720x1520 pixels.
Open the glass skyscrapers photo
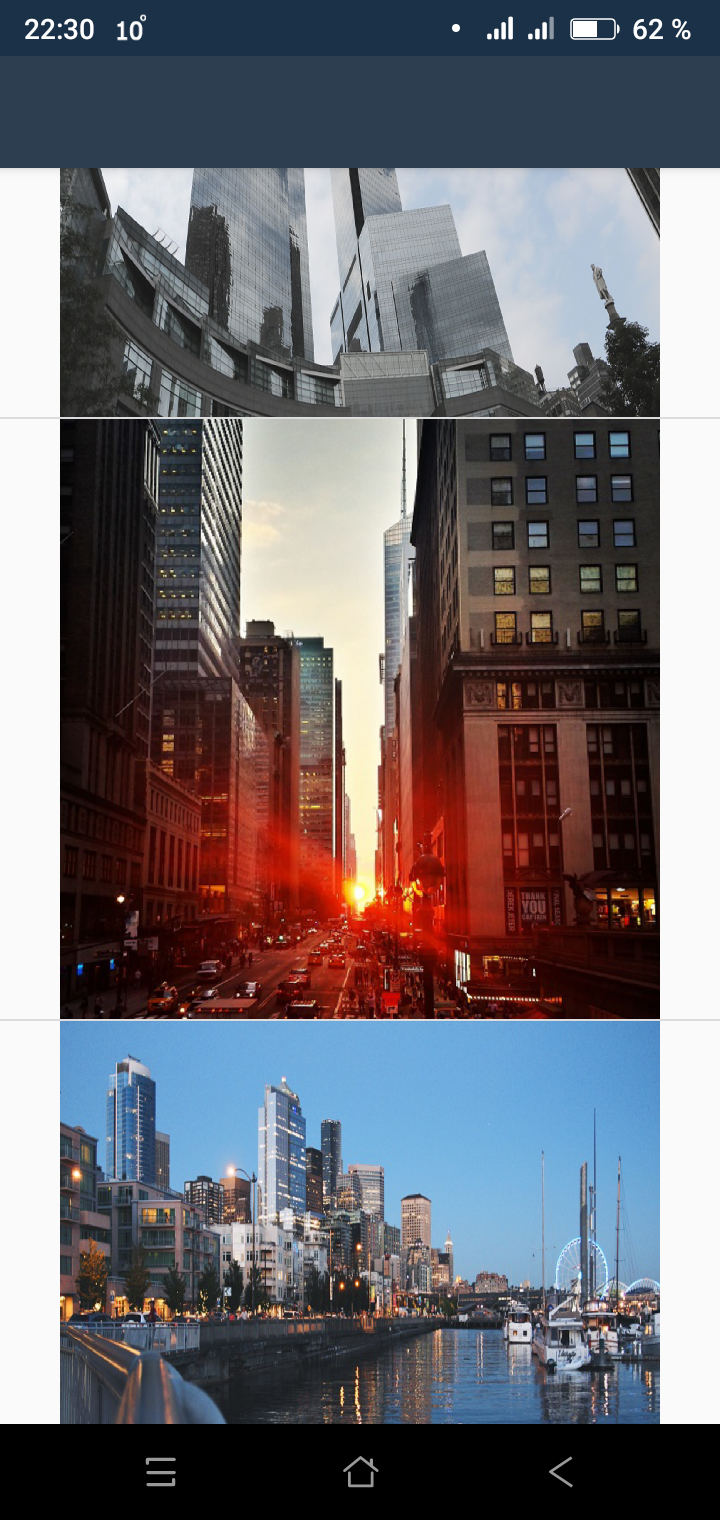pos(360,292)
